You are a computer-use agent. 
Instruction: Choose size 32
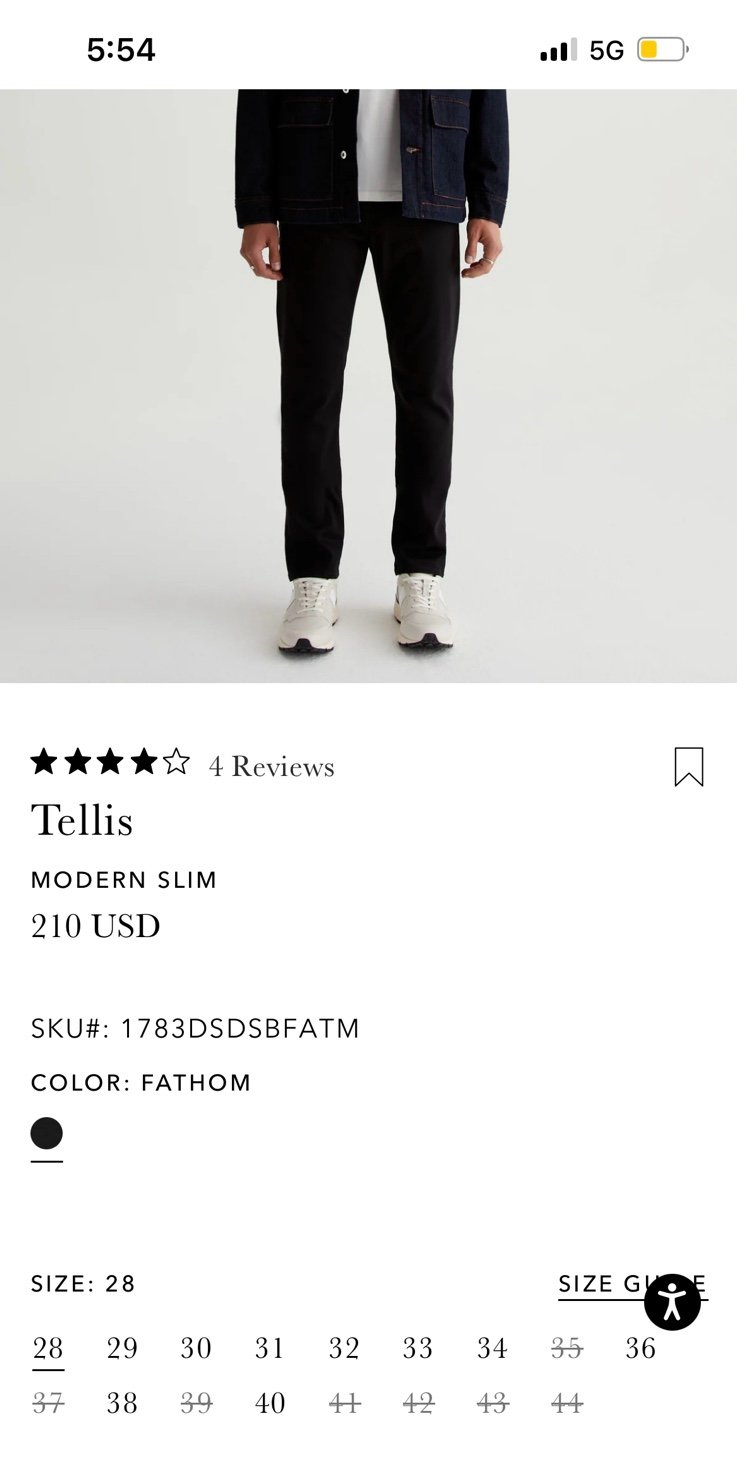pos(344,1348)
